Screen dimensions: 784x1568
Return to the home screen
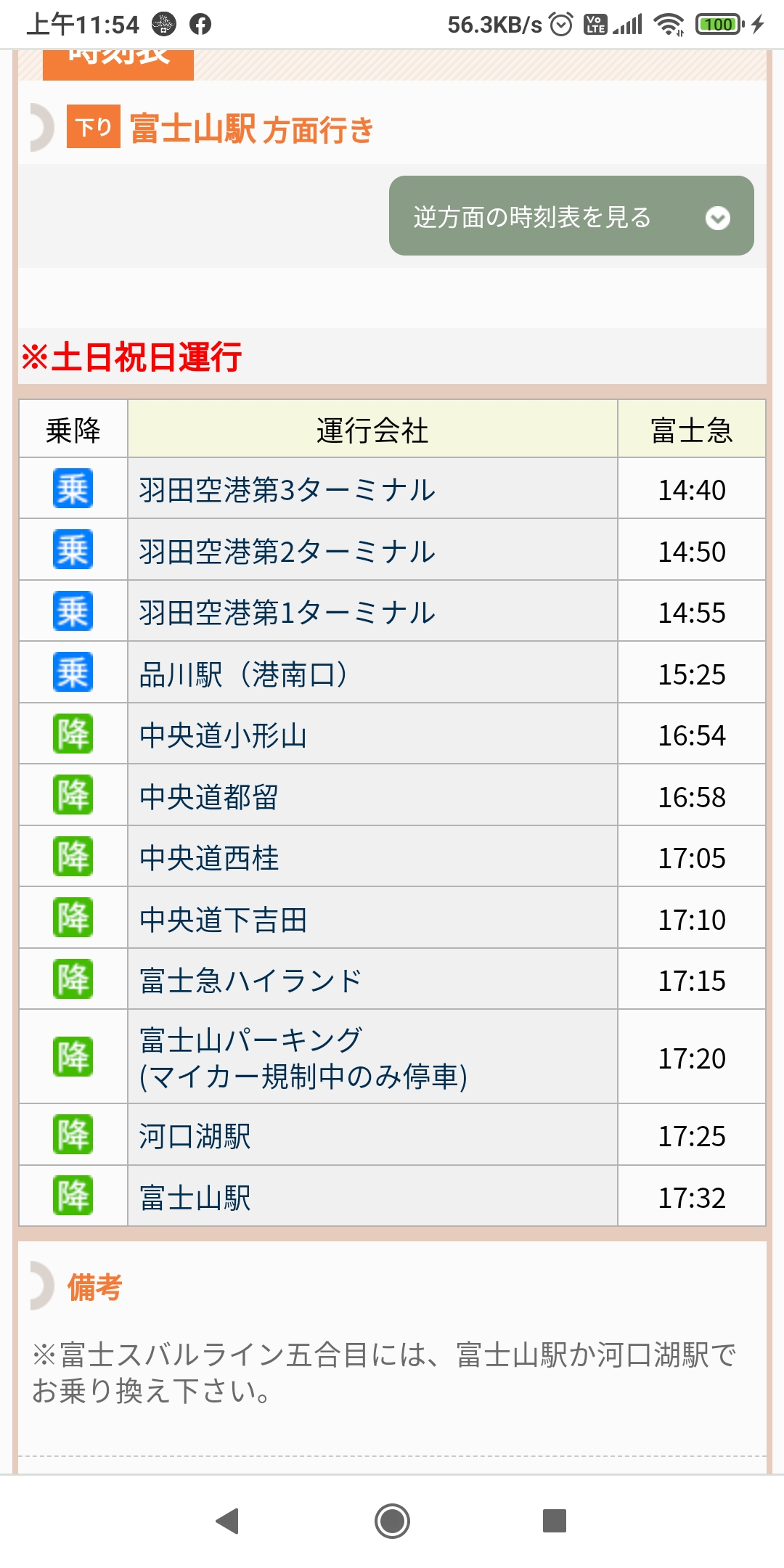pos(392,1521)
